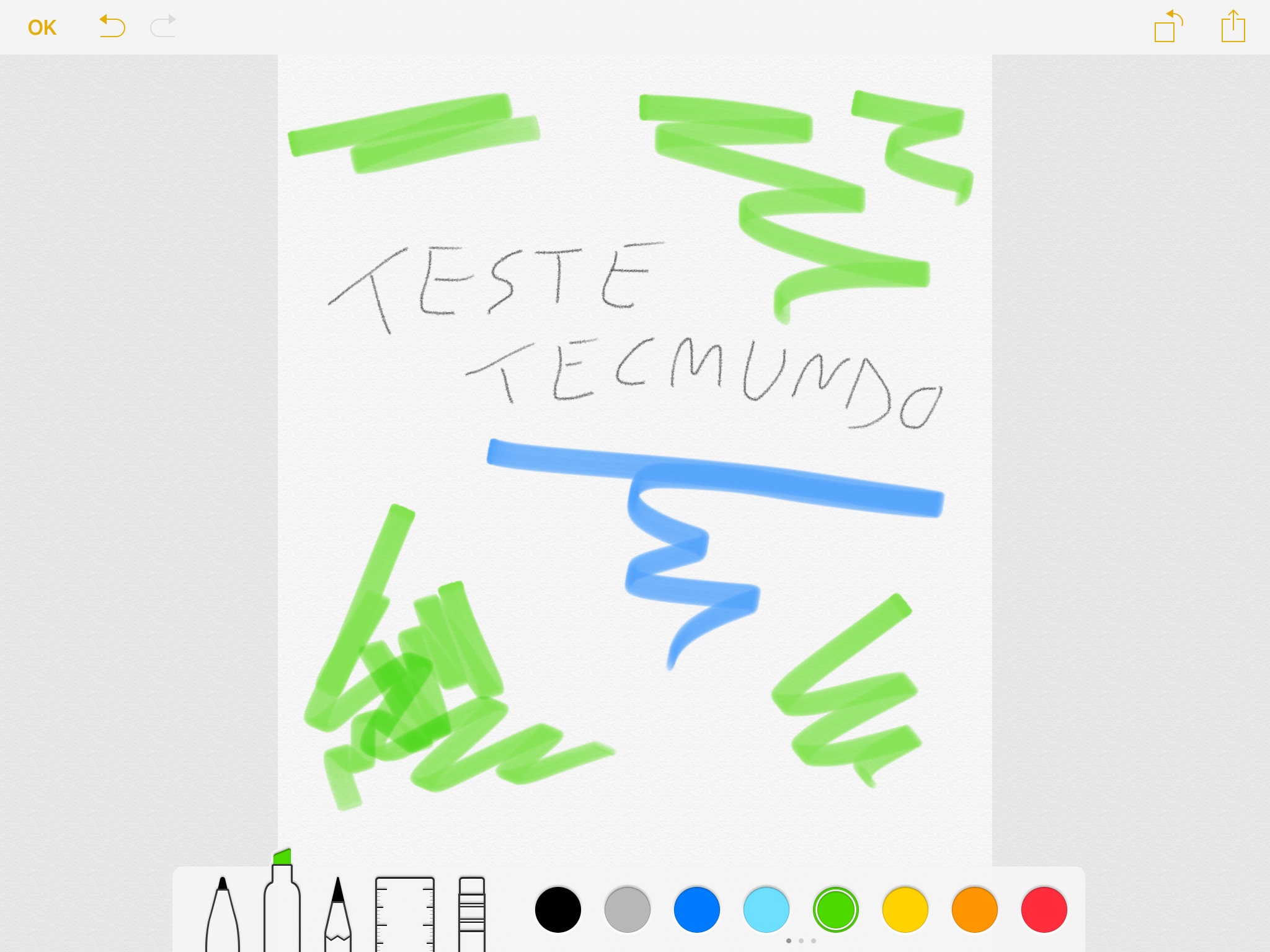Pick the black color
The image size is (1270, 952).
[558, 909]
